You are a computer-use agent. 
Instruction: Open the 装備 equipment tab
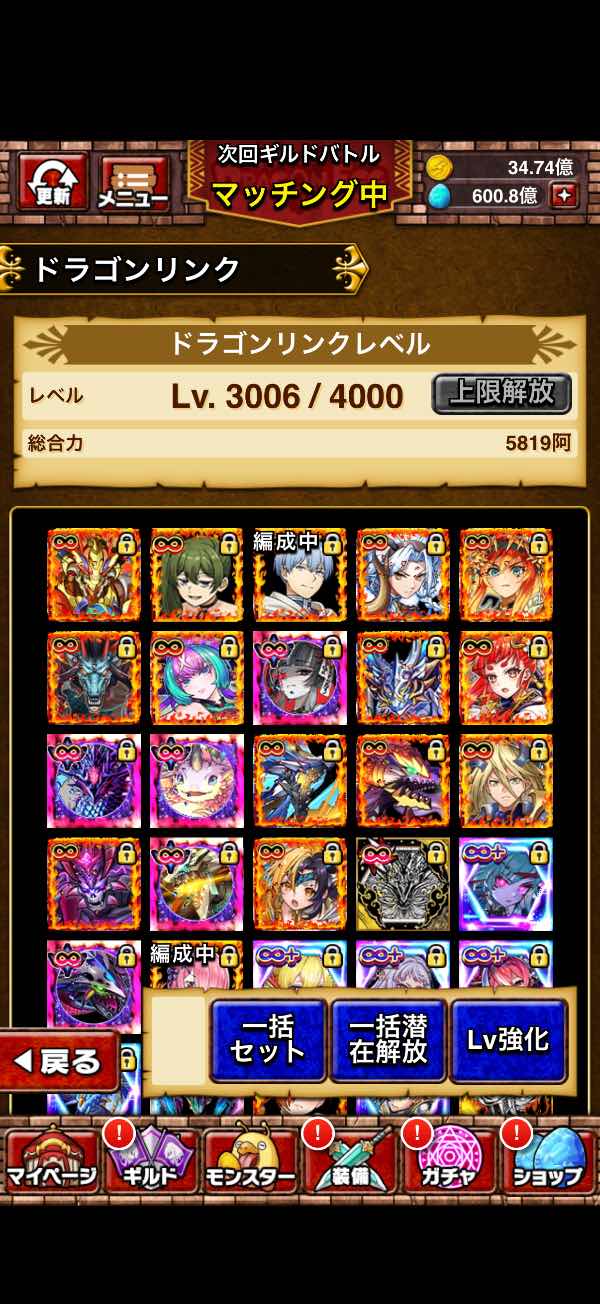point(350,1162)
